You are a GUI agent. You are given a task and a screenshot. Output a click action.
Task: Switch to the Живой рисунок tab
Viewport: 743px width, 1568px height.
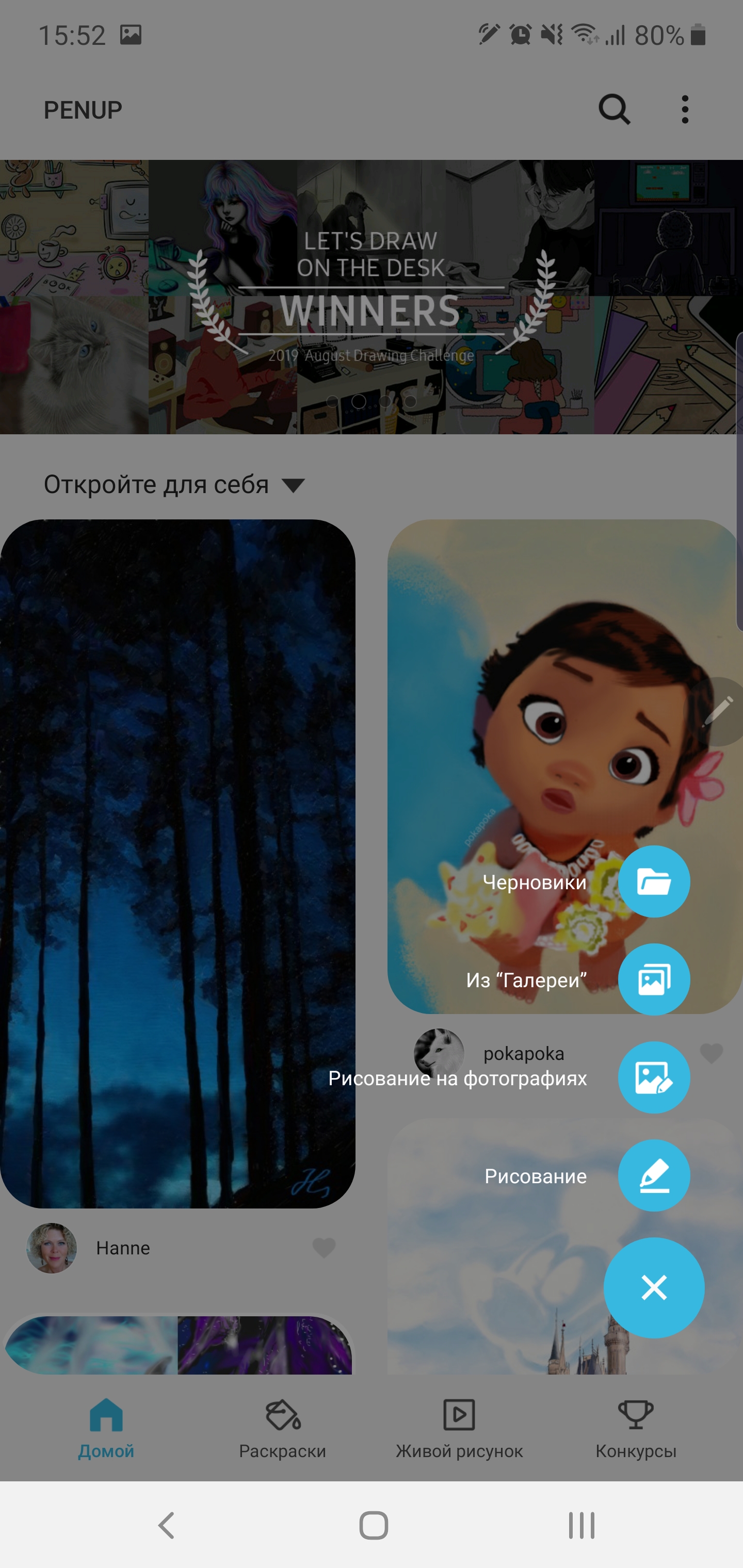459,1429
